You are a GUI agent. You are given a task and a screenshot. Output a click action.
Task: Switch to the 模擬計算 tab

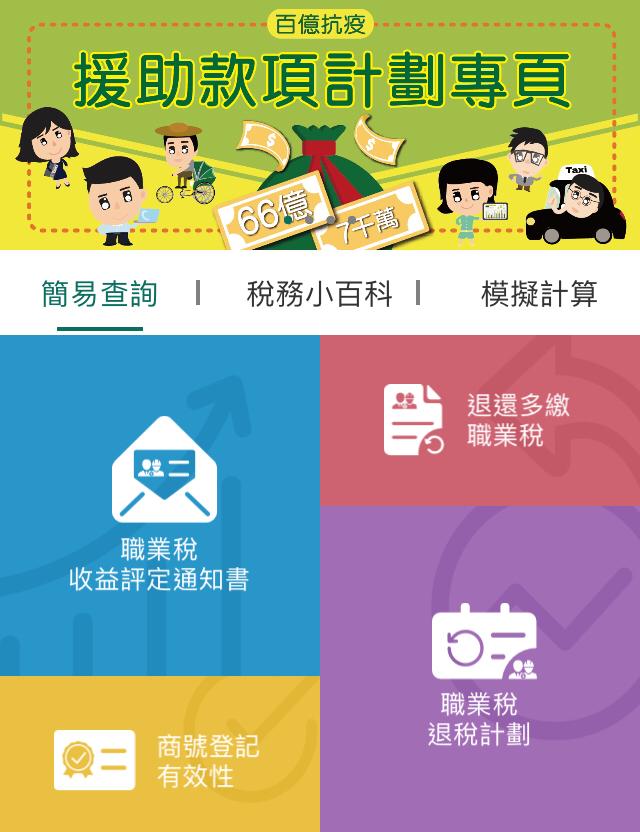(x=539, y=294)
